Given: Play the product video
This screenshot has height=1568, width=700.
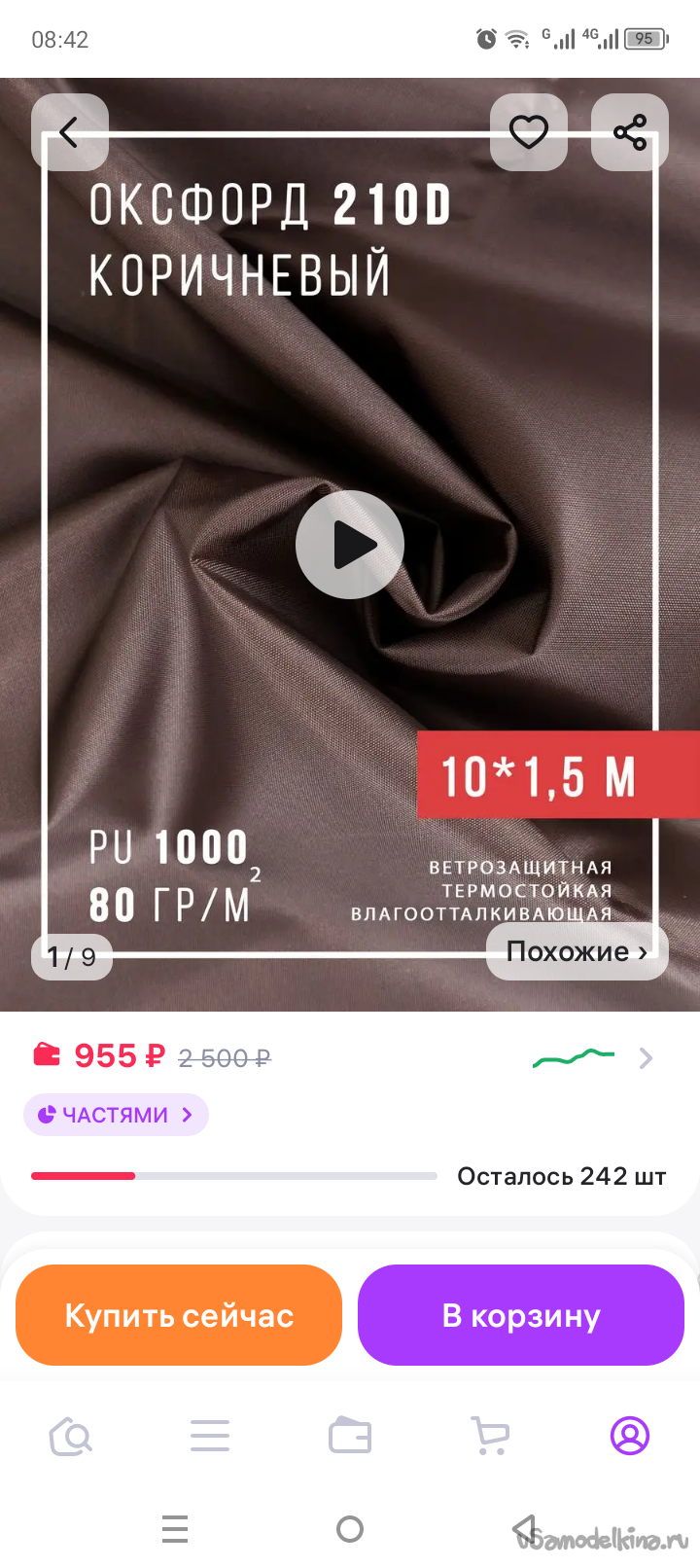Looking at the screenshot, I should (x=350, y=545).
